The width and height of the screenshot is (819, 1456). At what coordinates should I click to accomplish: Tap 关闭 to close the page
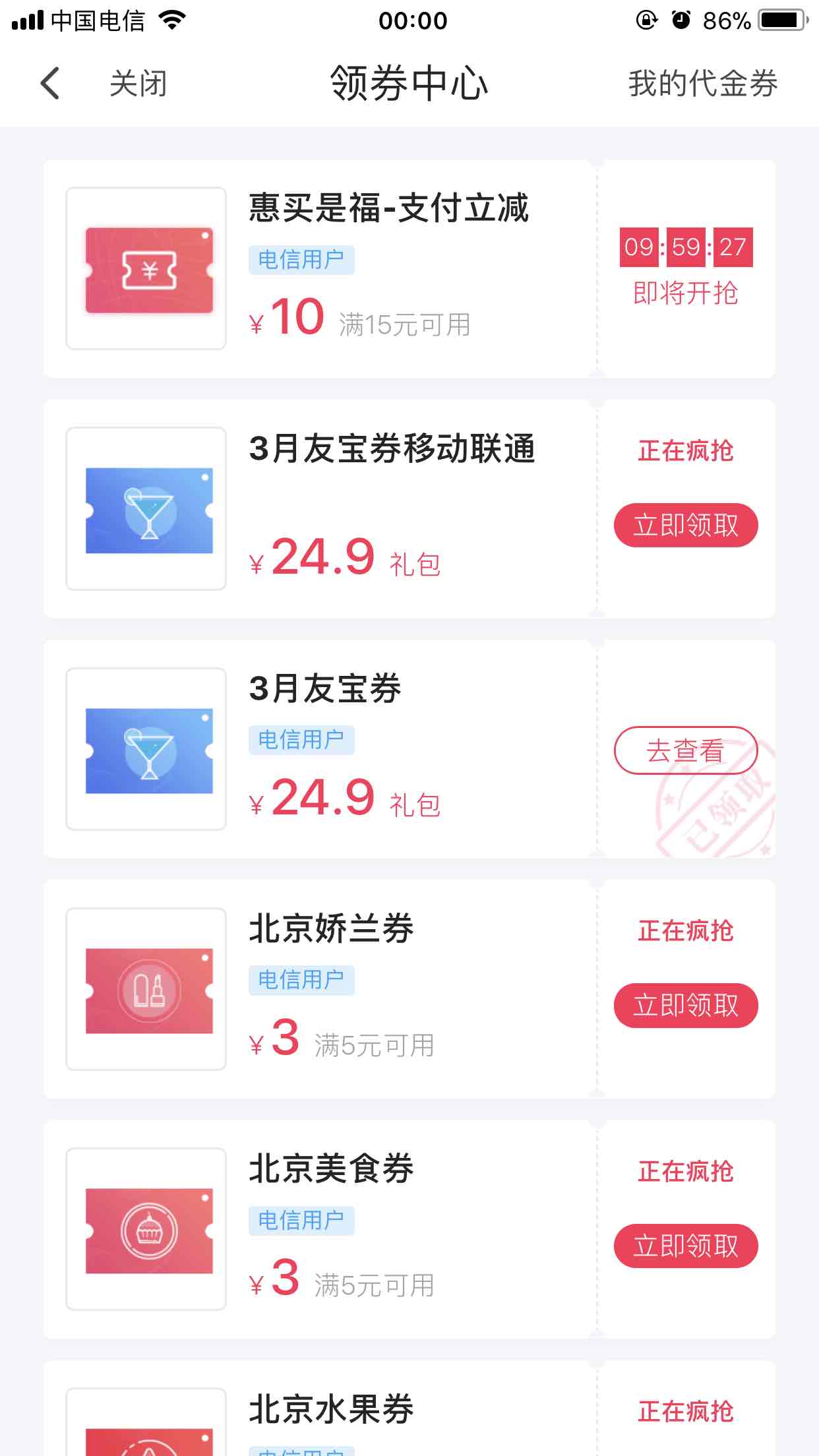point(138,84)
